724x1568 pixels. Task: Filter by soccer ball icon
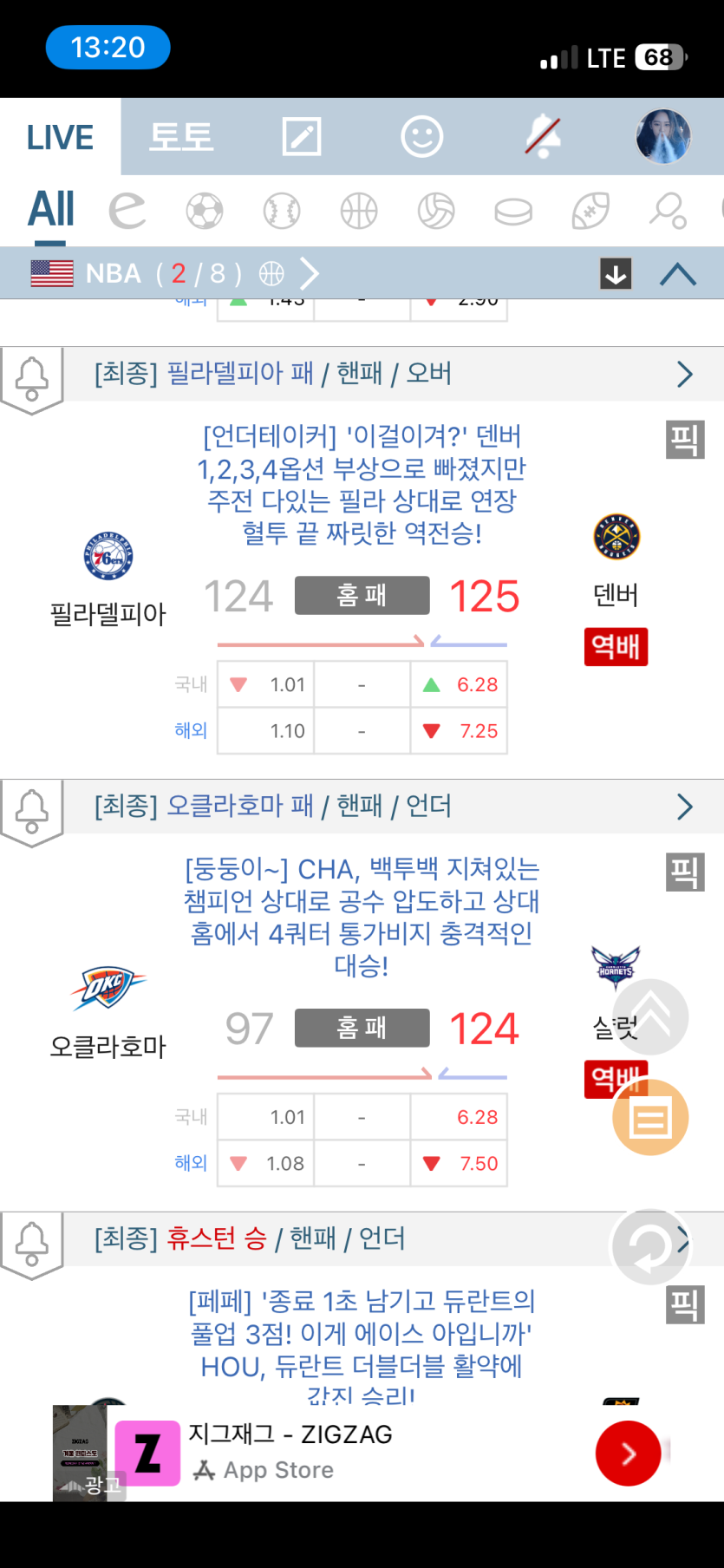[205, 211]
